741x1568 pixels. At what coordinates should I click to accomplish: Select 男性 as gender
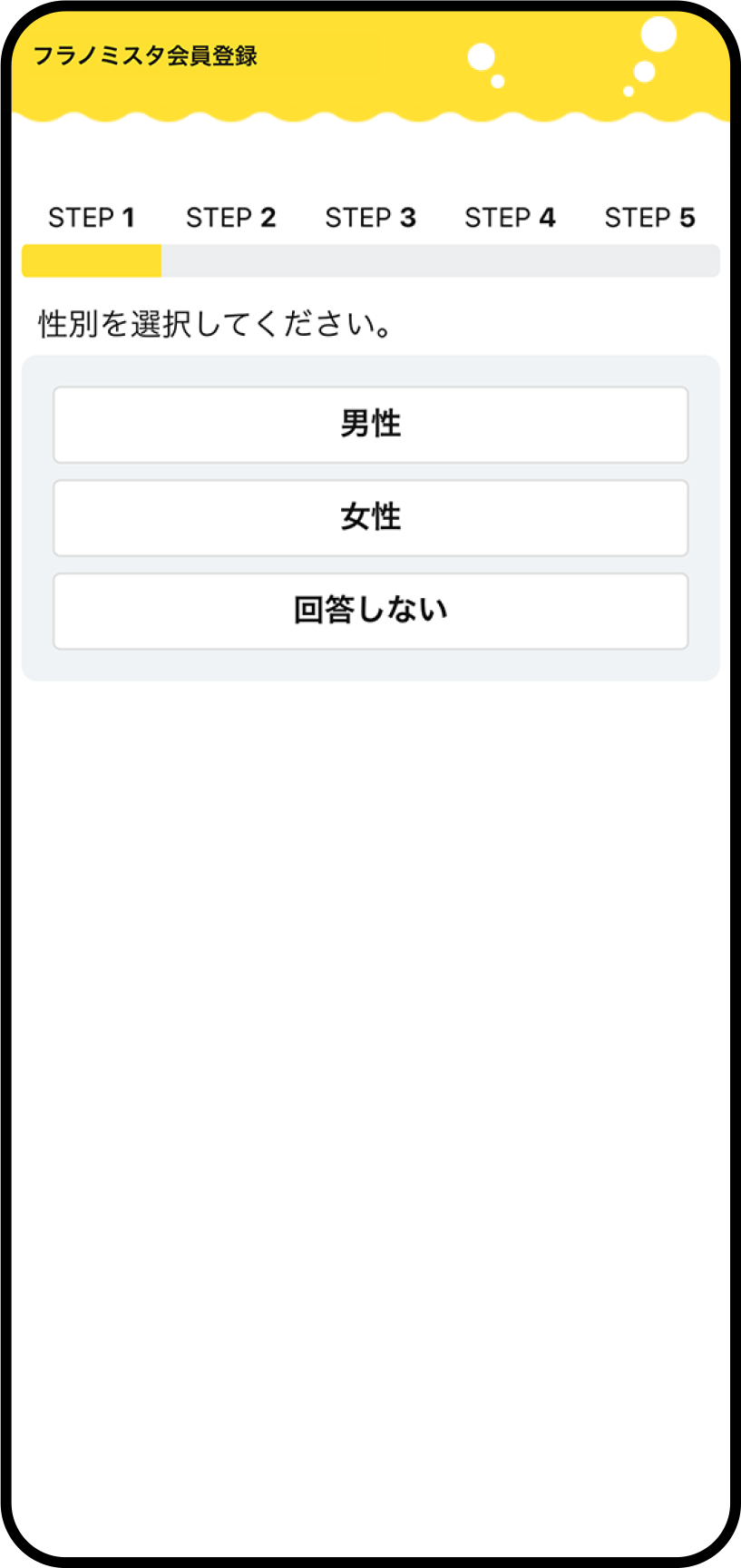pos(370,425)
